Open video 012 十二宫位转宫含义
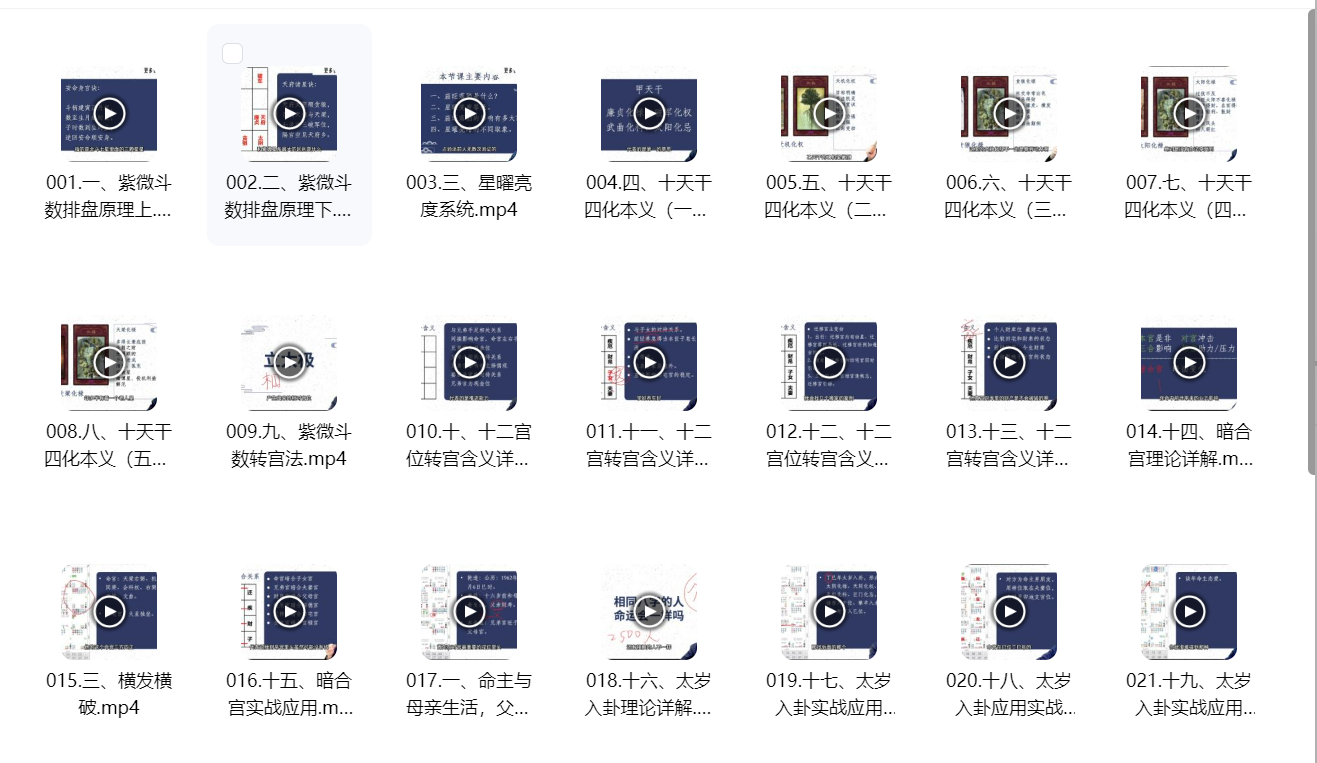1317x763 pixels. click(829, 362)
